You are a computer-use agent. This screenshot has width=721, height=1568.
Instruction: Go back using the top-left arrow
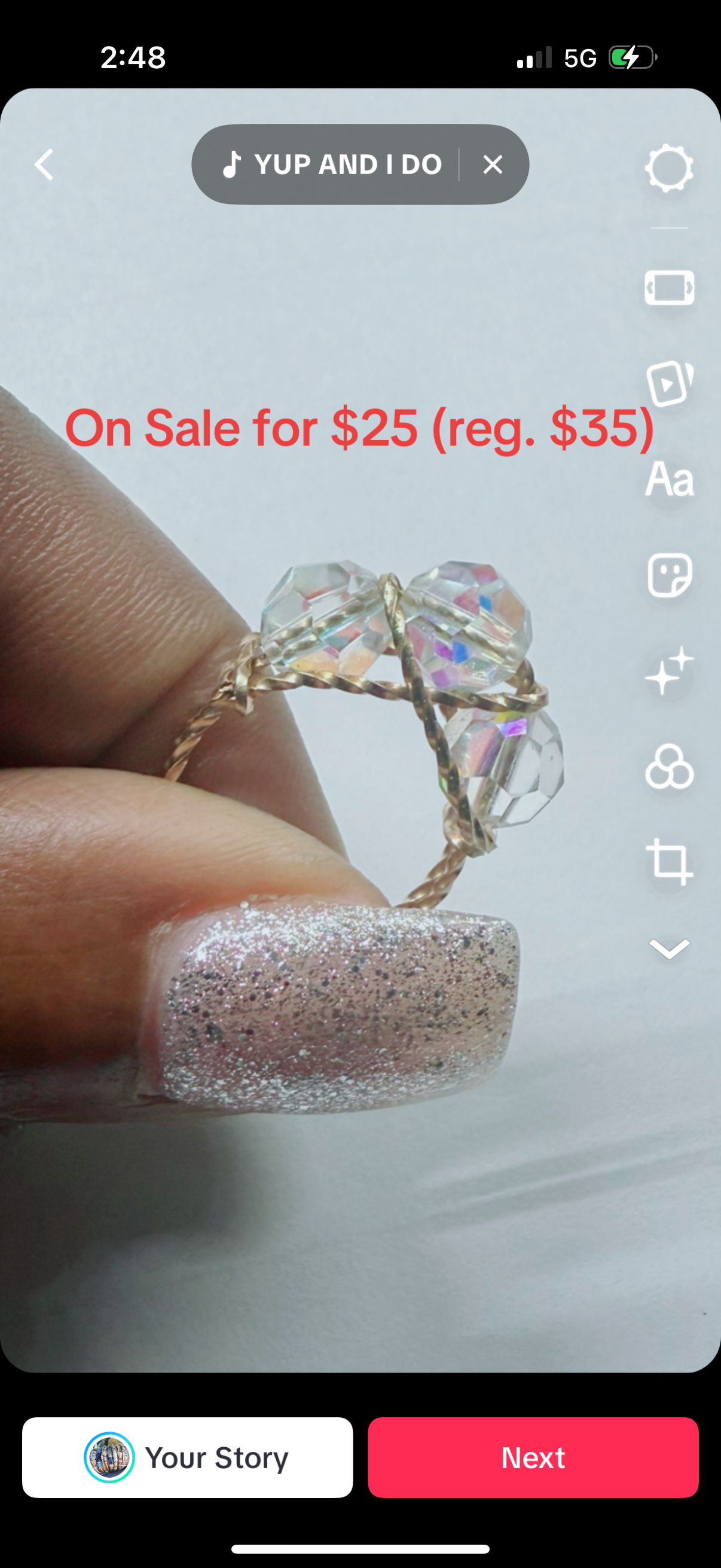point(44,164)
